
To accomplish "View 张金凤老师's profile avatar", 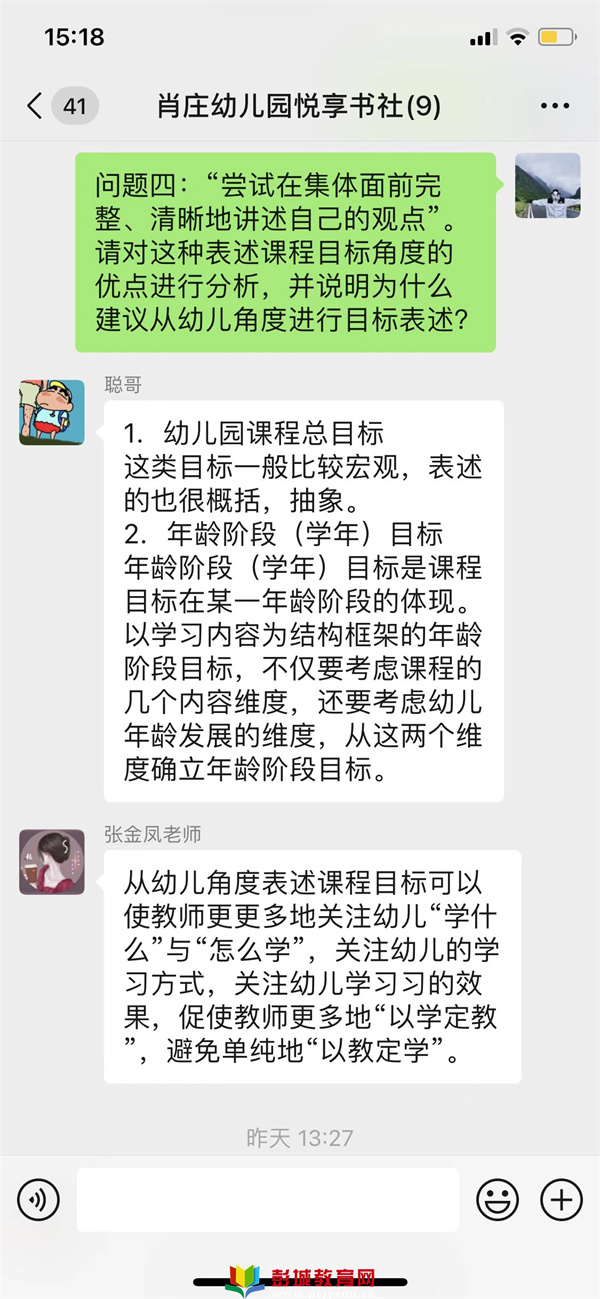I will coord(52,861).
